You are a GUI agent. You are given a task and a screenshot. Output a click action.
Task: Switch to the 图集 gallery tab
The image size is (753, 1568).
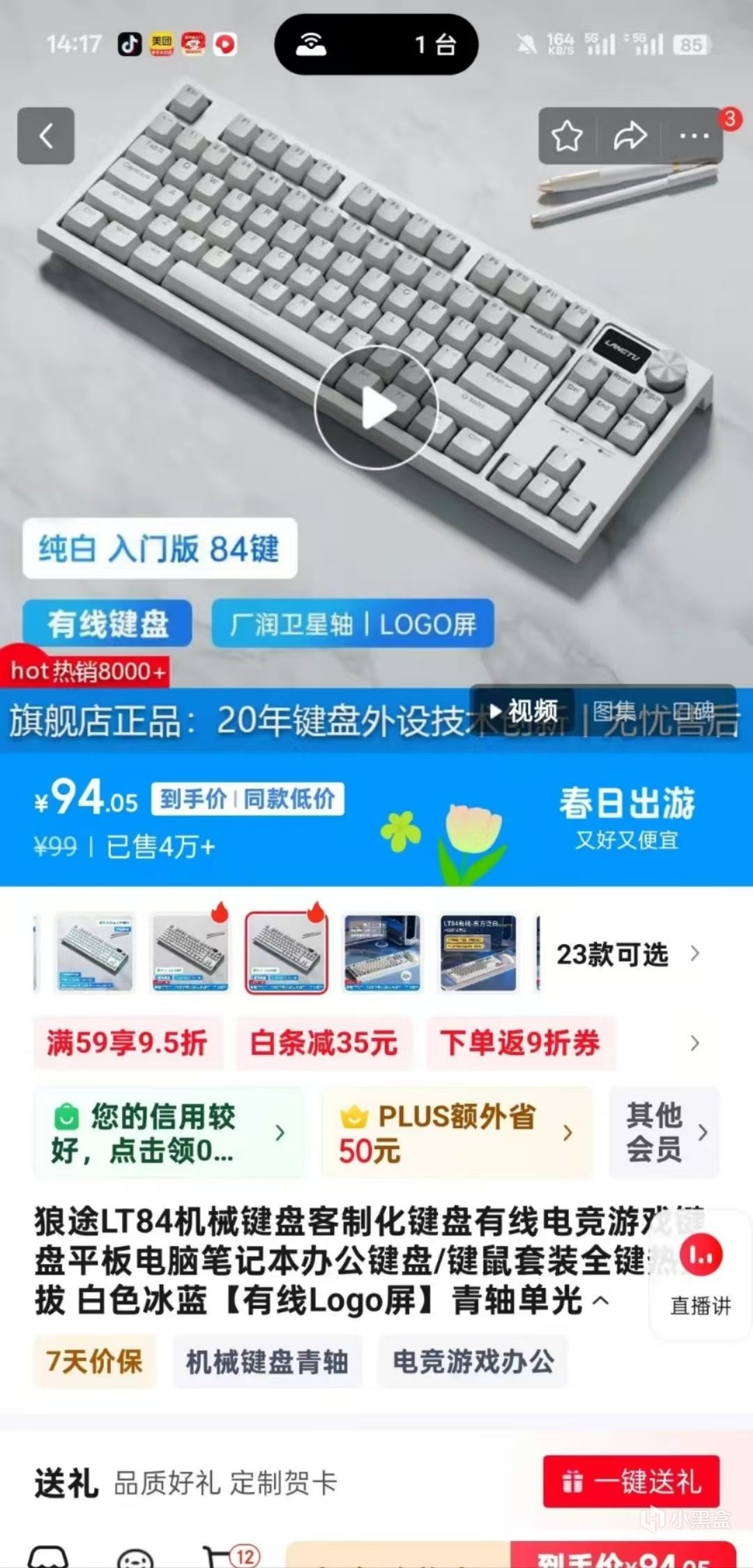(x=614, y=712)
